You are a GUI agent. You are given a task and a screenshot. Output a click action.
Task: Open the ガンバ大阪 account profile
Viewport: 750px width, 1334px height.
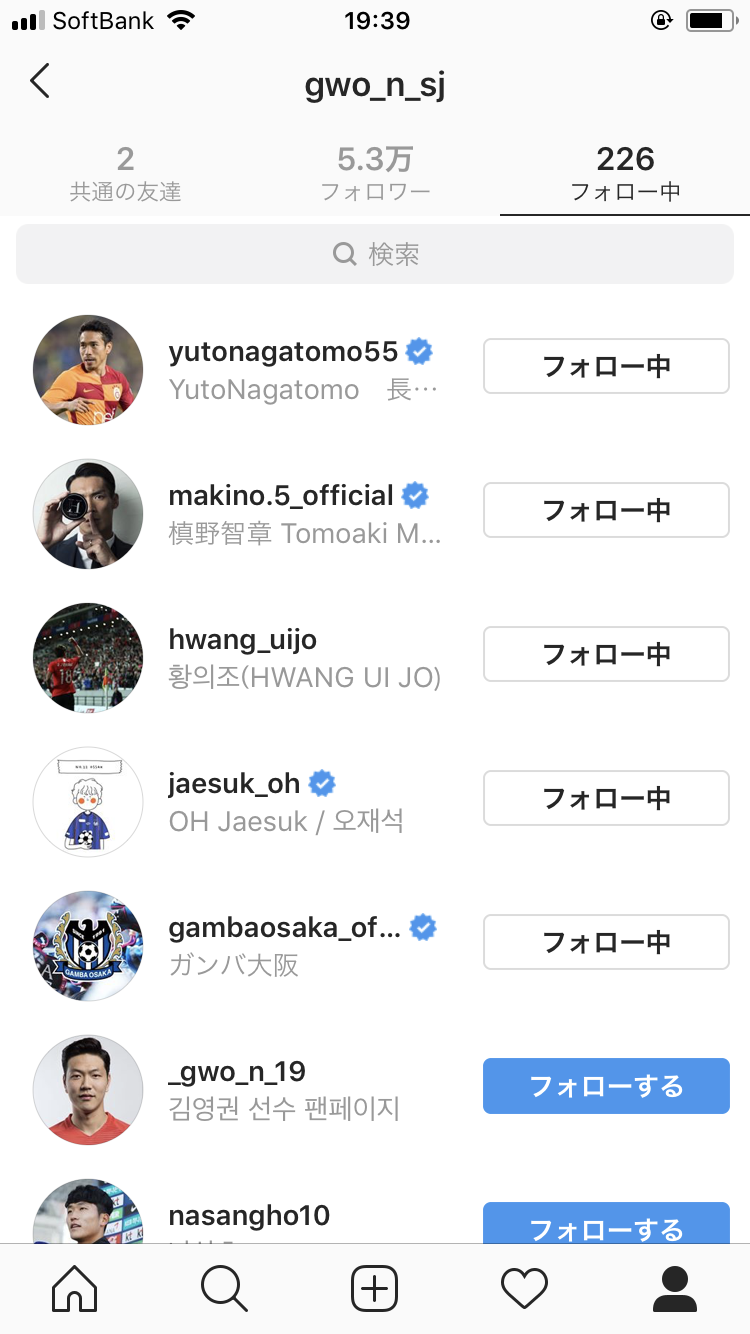point(284,928)
